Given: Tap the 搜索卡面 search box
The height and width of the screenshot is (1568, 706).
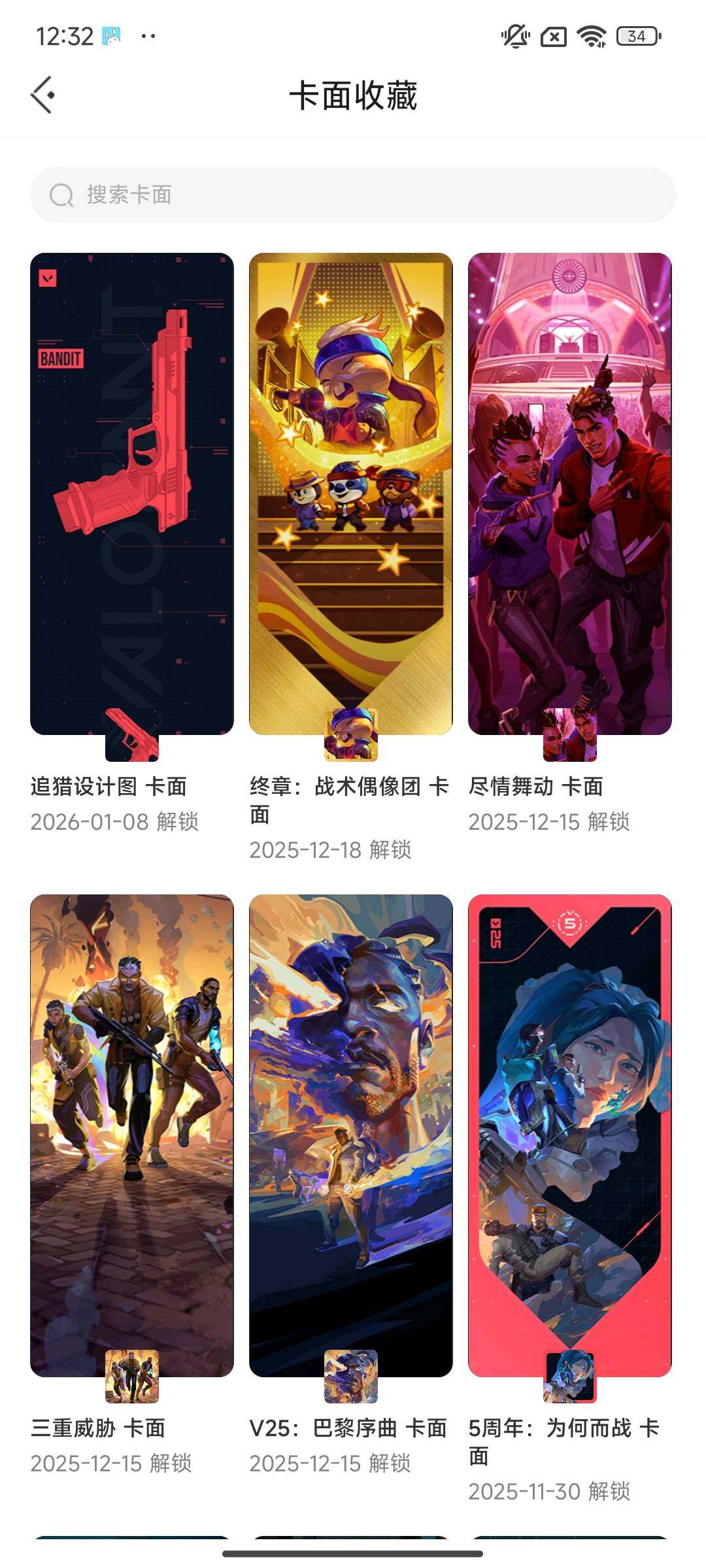Looking at the screenshot, I should tap(353, 195).
